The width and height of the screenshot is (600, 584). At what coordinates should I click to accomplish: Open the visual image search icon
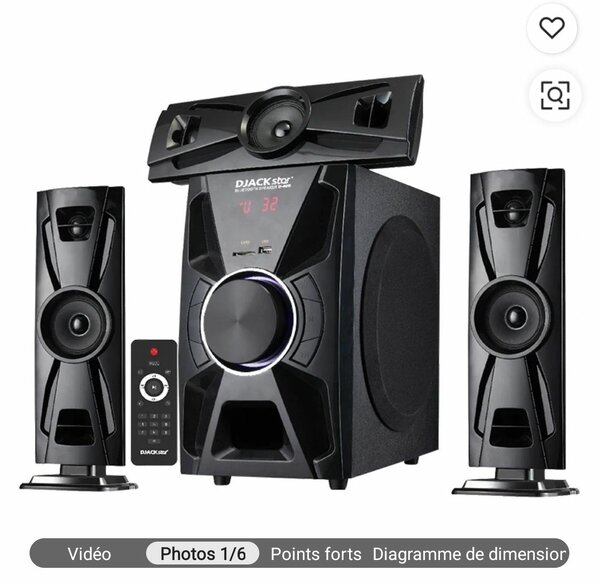552,95
